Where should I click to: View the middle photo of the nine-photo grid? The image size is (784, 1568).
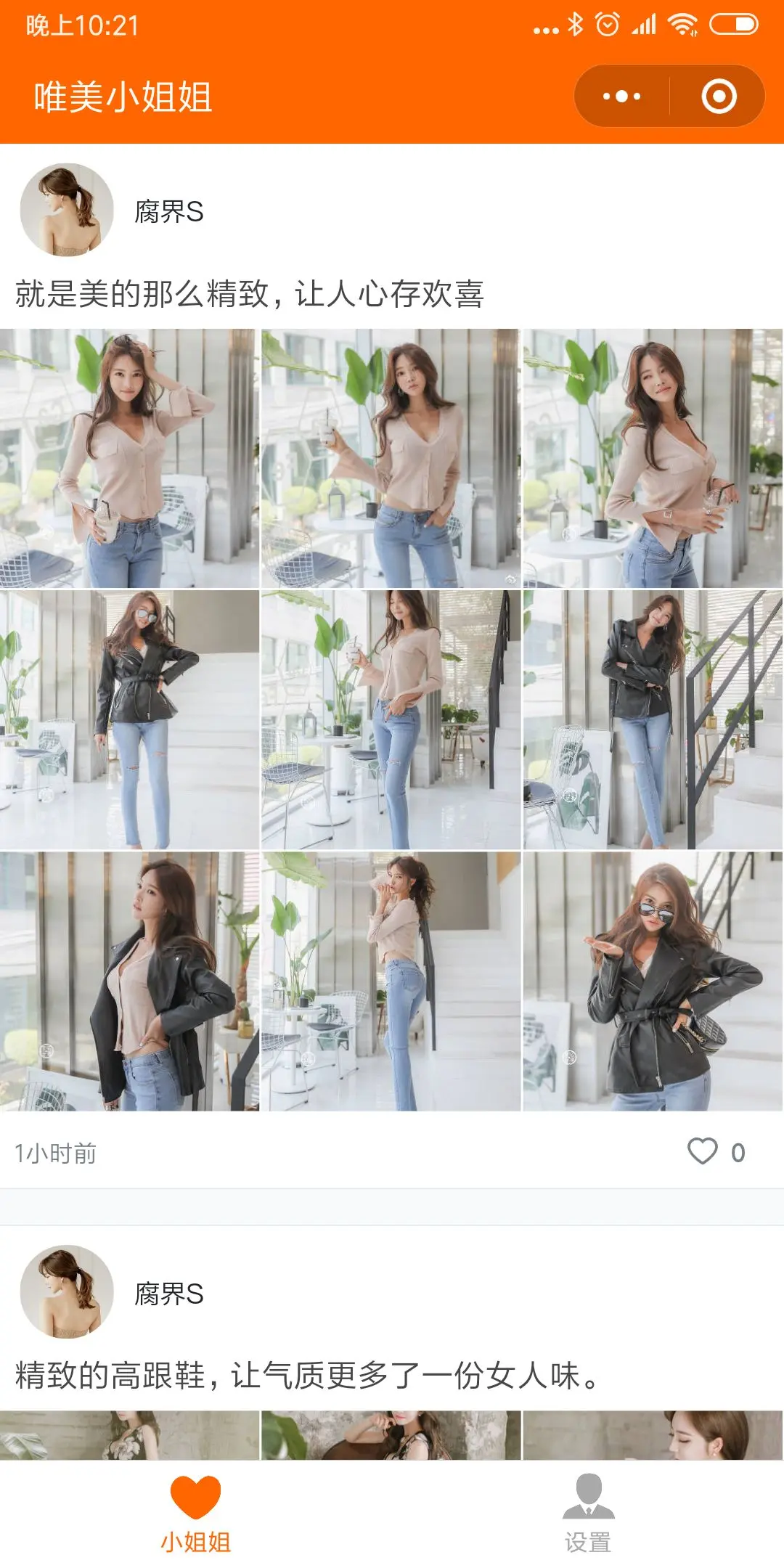coord(391,719)
